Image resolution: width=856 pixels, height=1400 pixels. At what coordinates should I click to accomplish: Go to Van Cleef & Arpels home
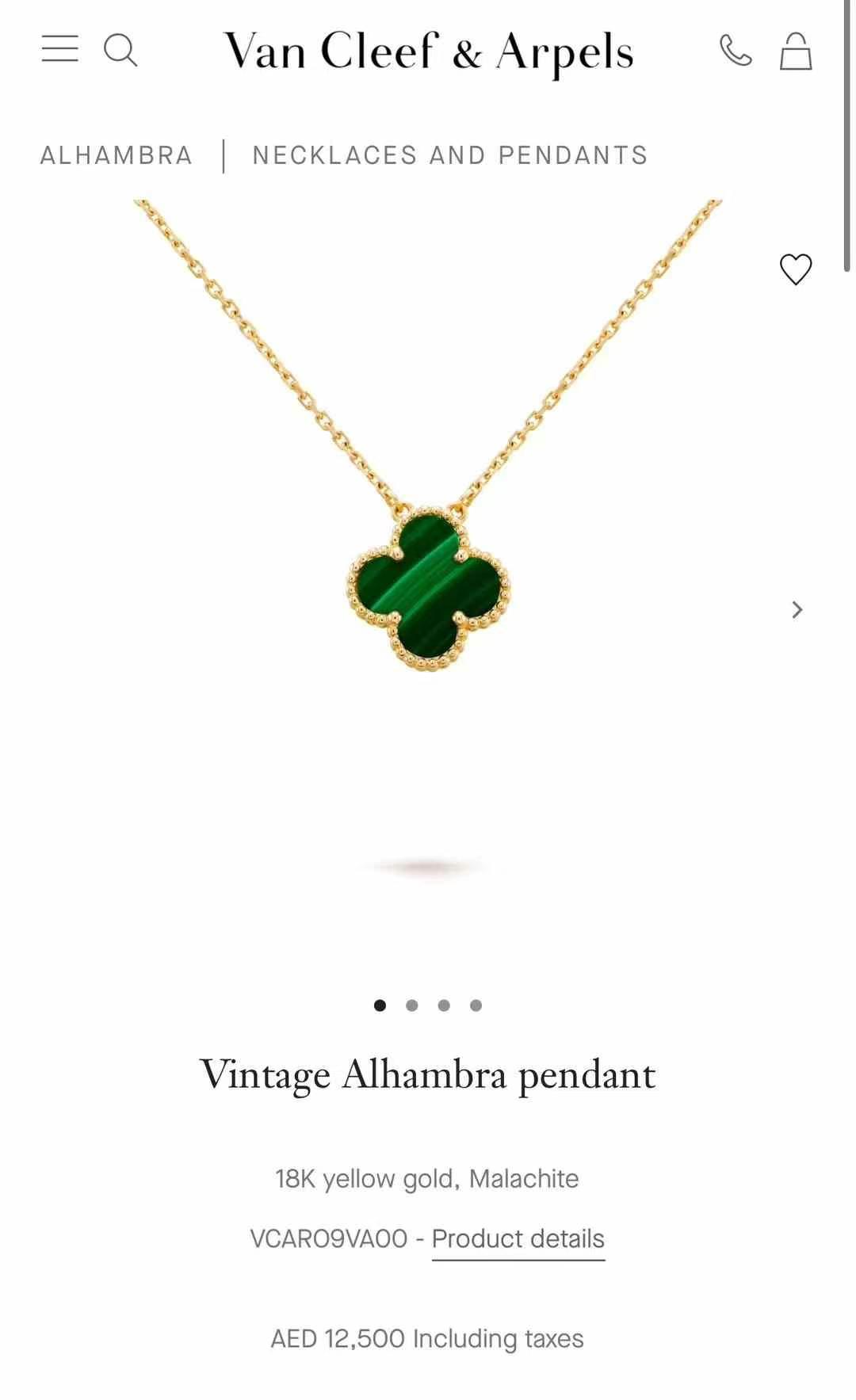[x=428, y=52]
